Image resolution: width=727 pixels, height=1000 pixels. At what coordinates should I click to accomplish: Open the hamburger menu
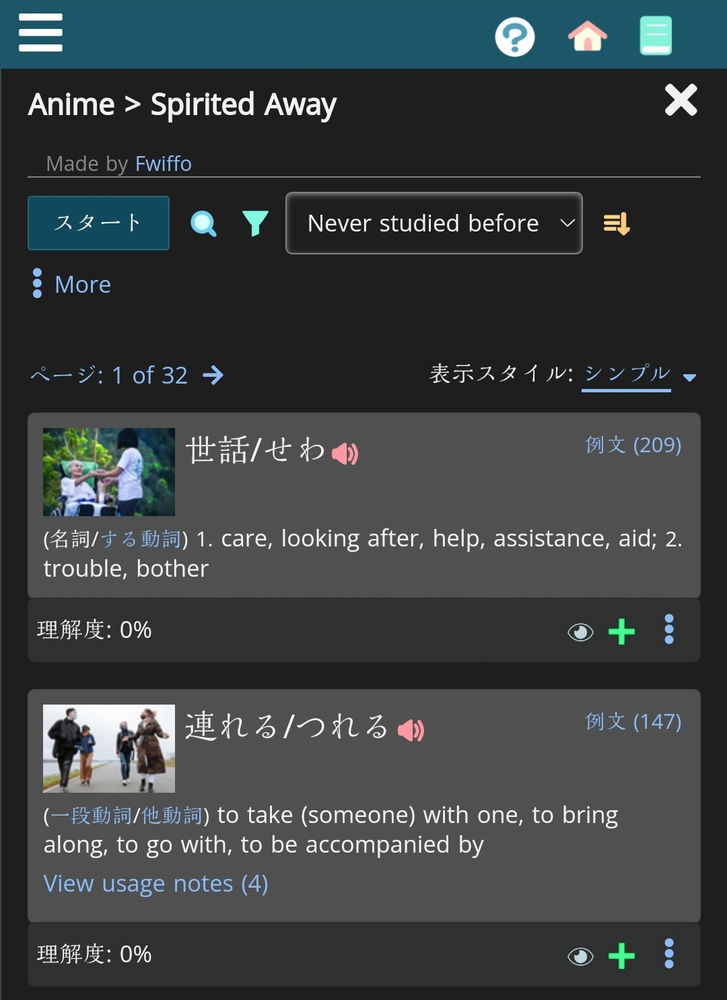click(40, 33)
